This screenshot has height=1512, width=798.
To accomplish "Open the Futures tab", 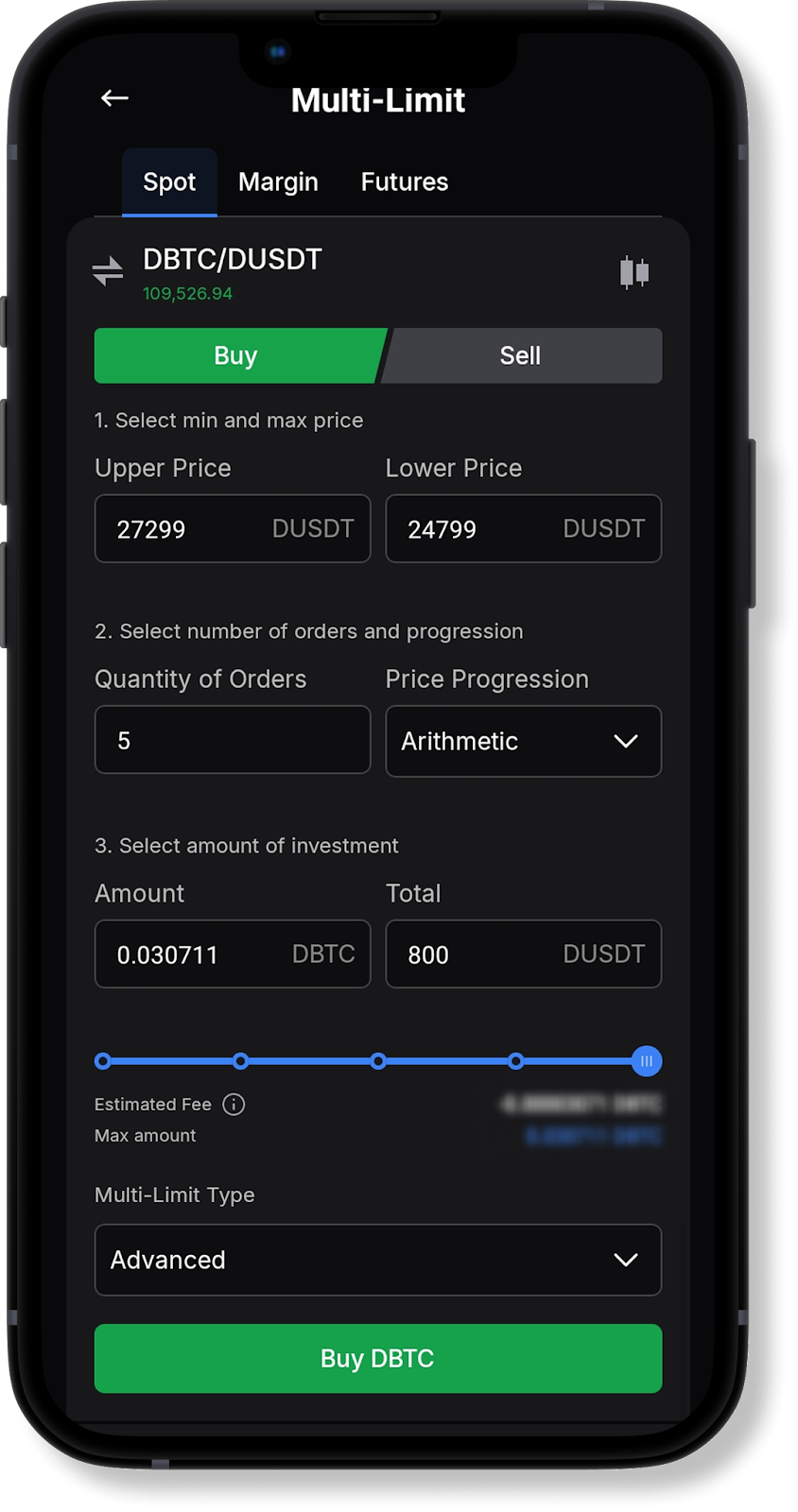I will [404, 181].
